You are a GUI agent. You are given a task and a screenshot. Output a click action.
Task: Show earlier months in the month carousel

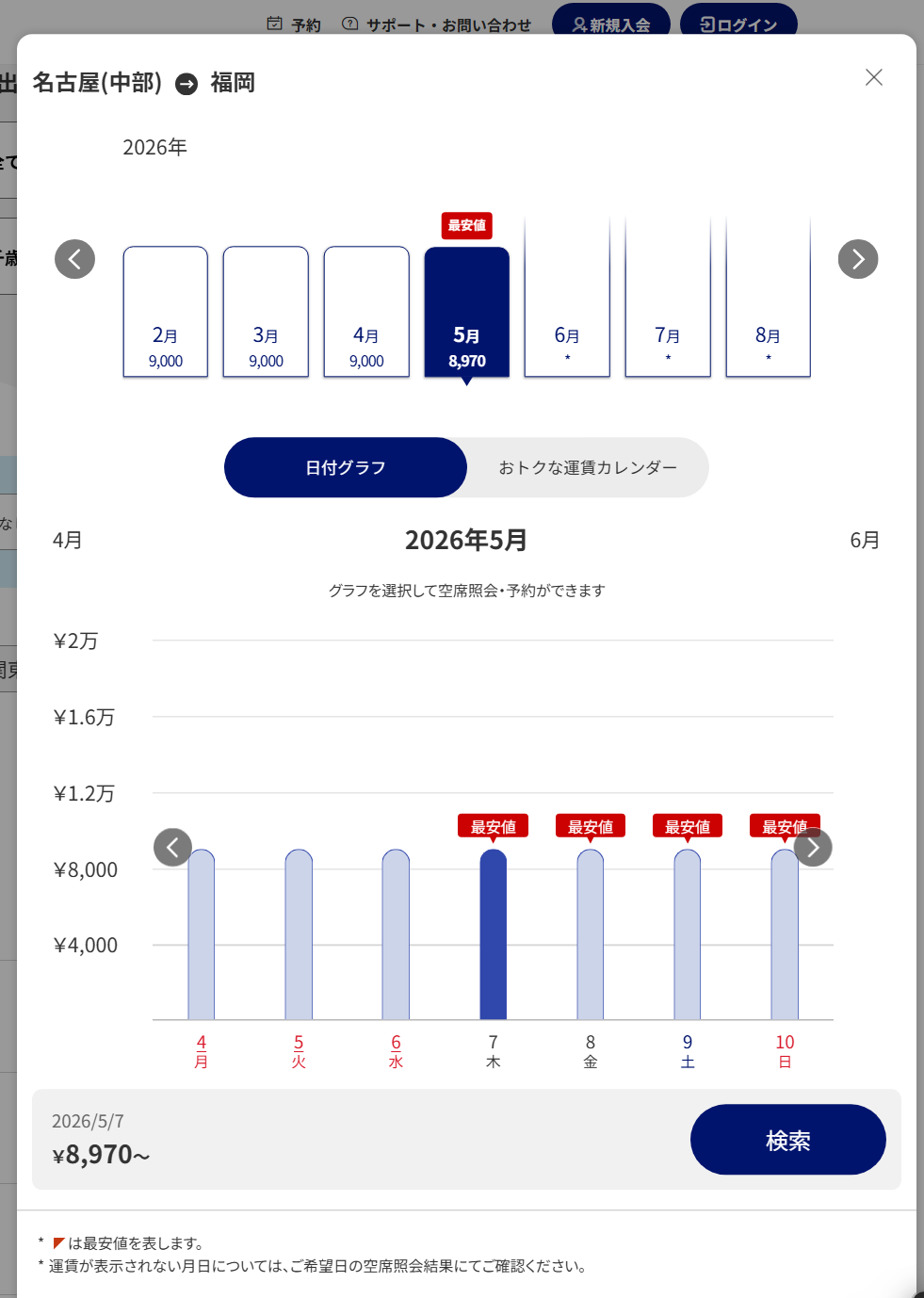pyautogui.click(x=74, y=259)
